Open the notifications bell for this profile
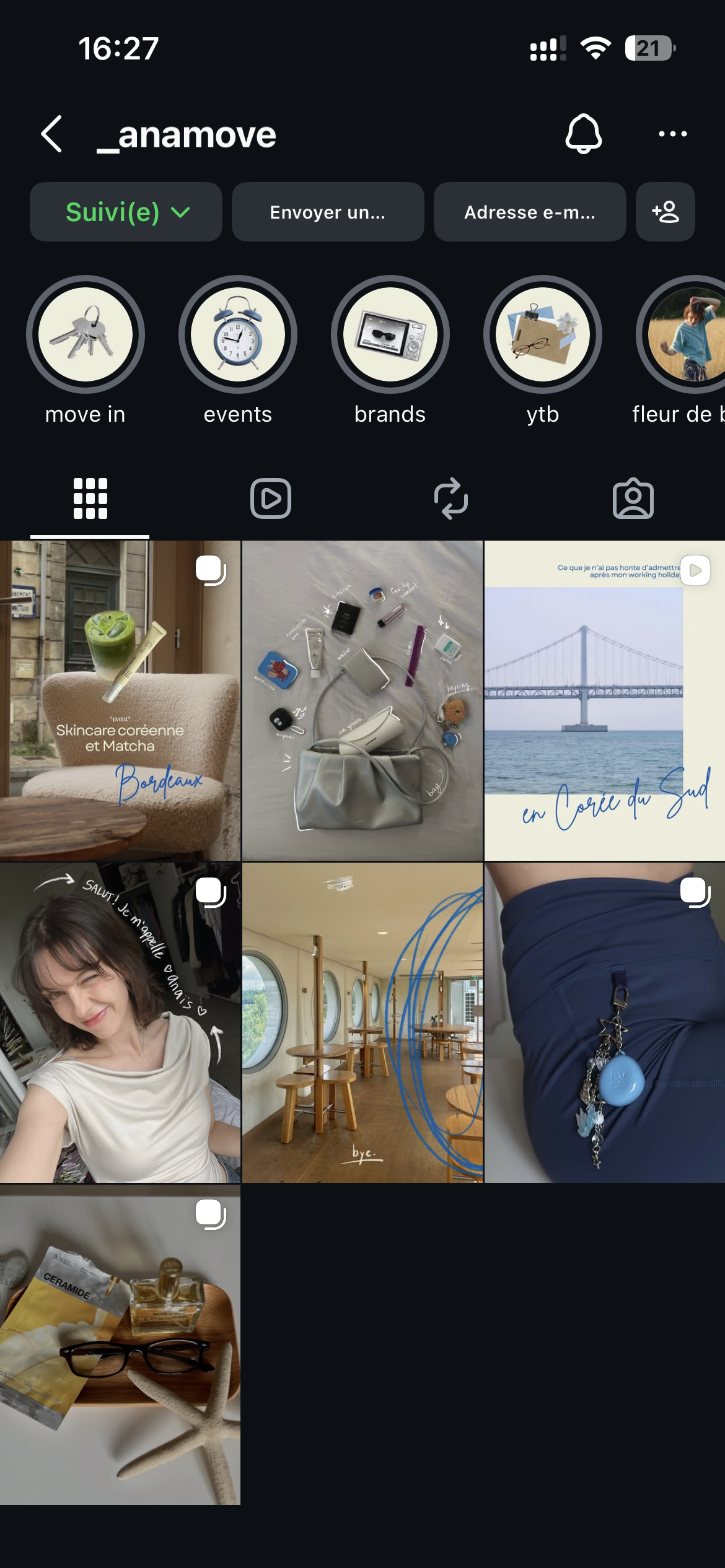 (x=583, y=134)
